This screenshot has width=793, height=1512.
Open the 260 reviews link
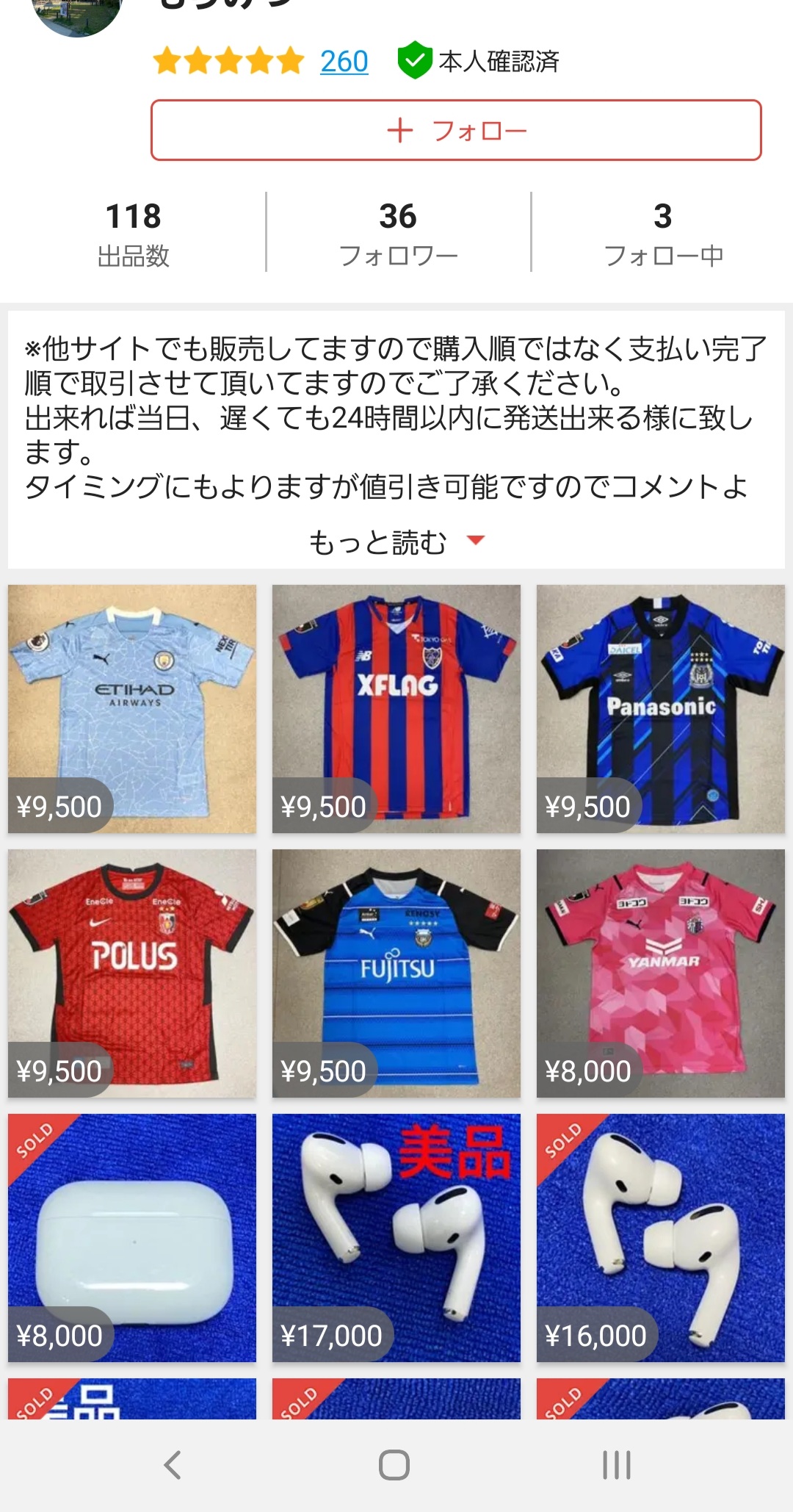(x=344, y=61)
